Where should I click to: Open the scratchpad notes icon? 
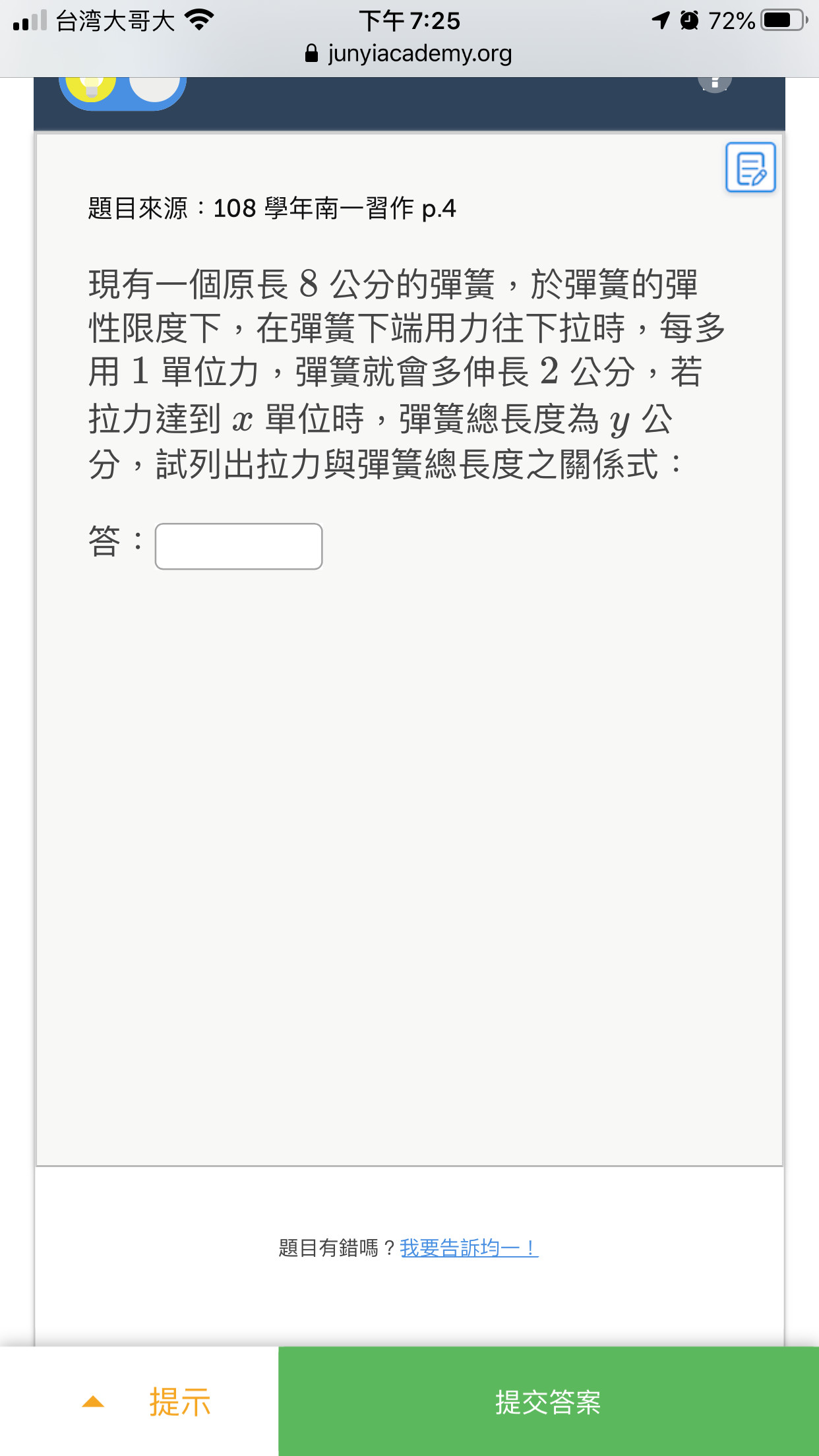[750, 167]
